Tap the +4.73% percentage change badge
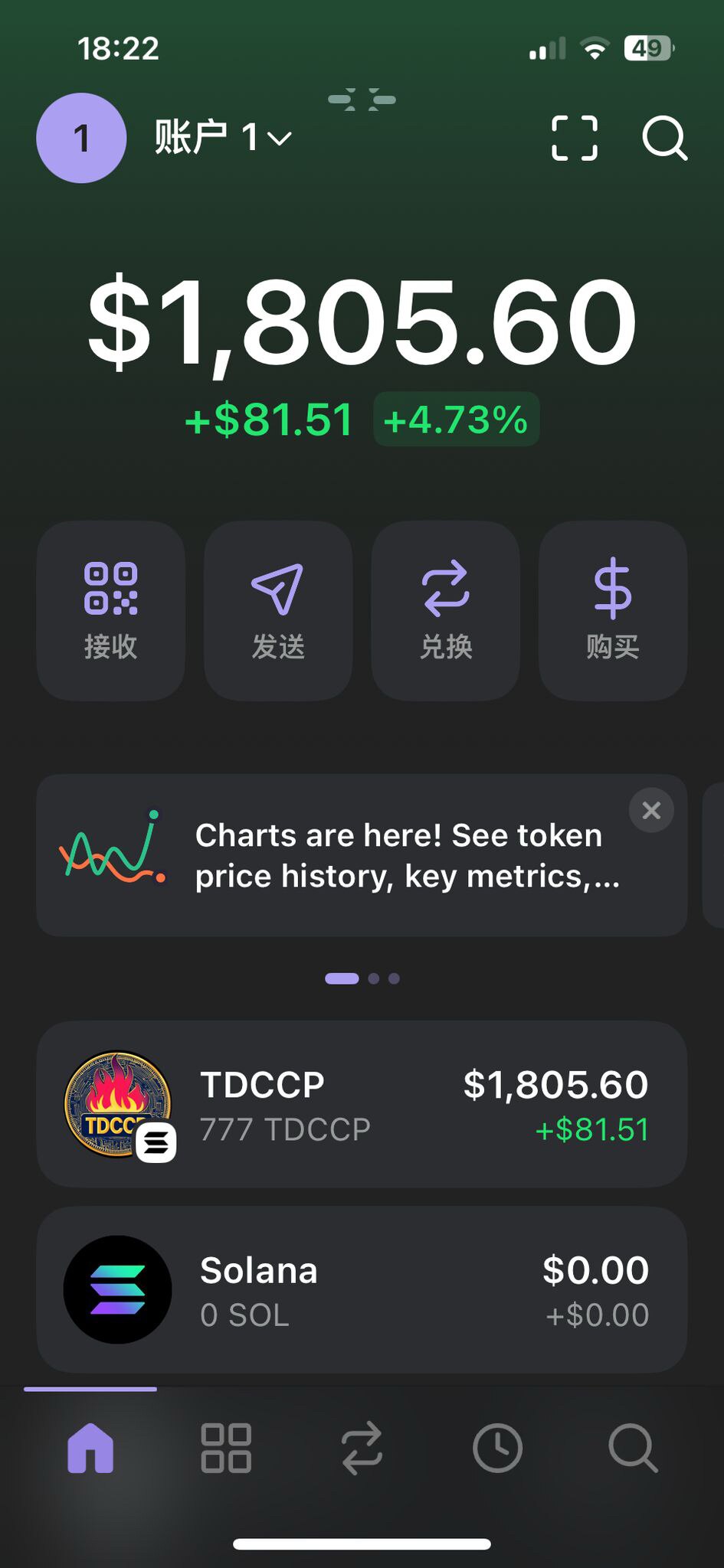Viewport: 724px width, 1568px height. tap(456, 419)
